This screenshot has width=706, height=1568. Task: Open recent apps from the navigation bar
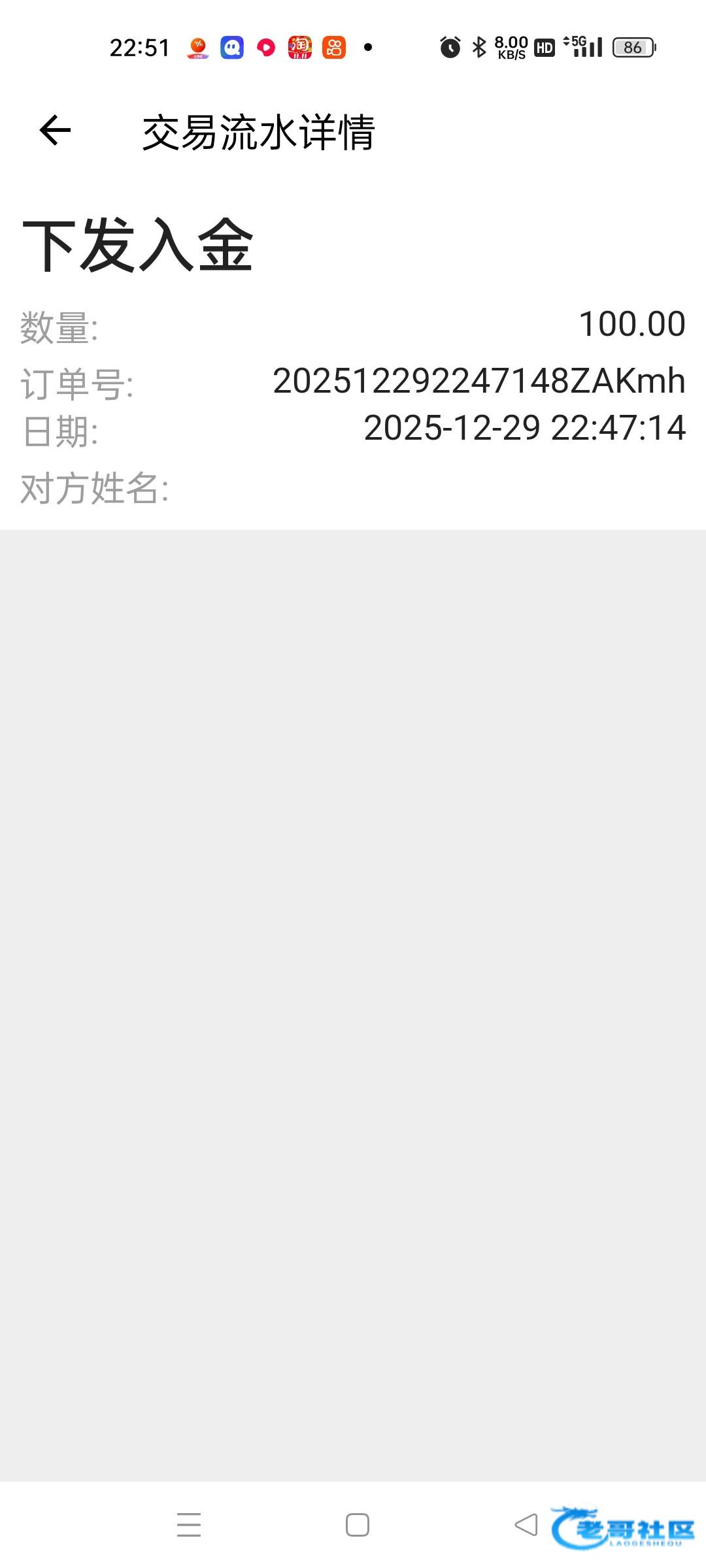[x=189, y=1525]
